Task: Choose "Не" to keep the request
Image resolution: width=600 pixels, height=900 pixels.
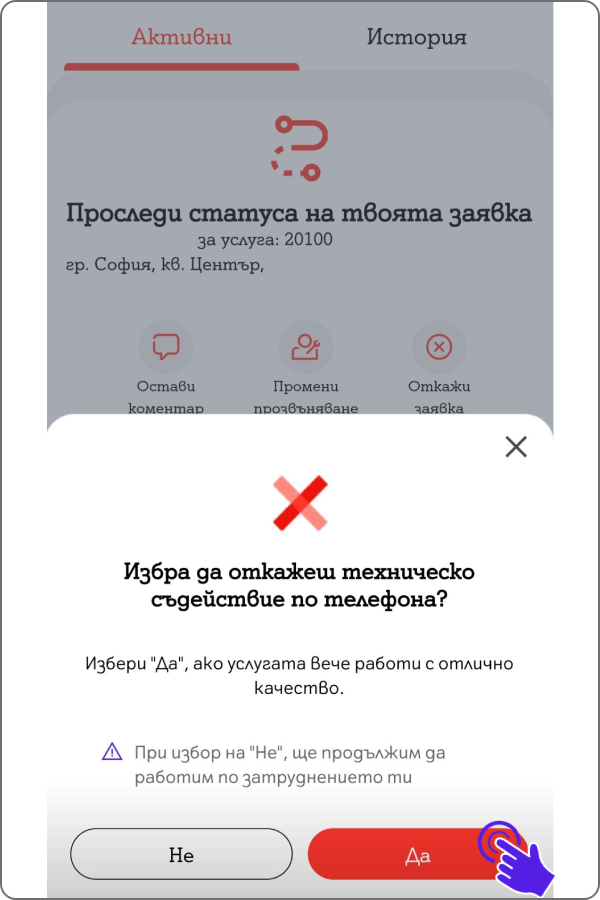Action: point(181,854)
